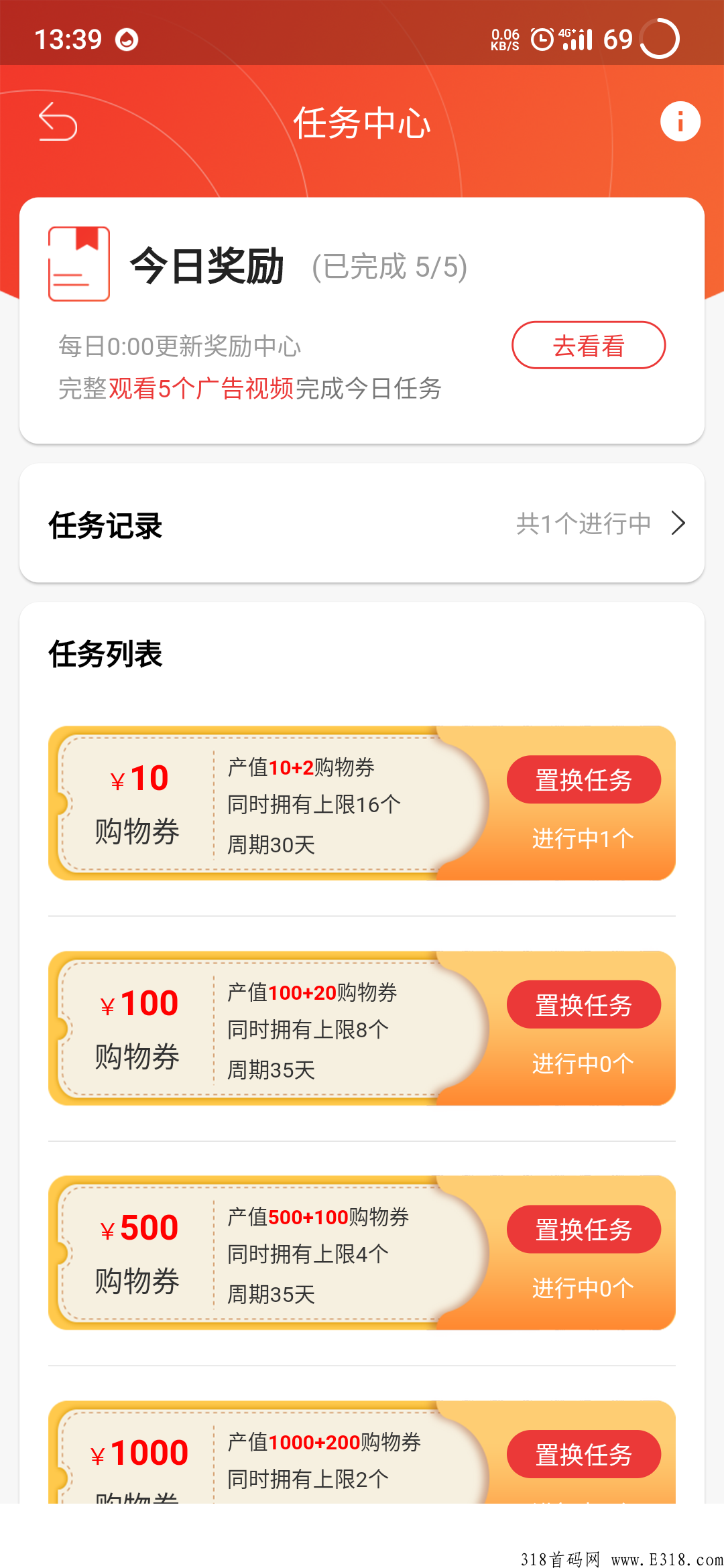The image size is (724, 1568).
Task: Open the info icon in the header
Action: (x=680, y=121)
